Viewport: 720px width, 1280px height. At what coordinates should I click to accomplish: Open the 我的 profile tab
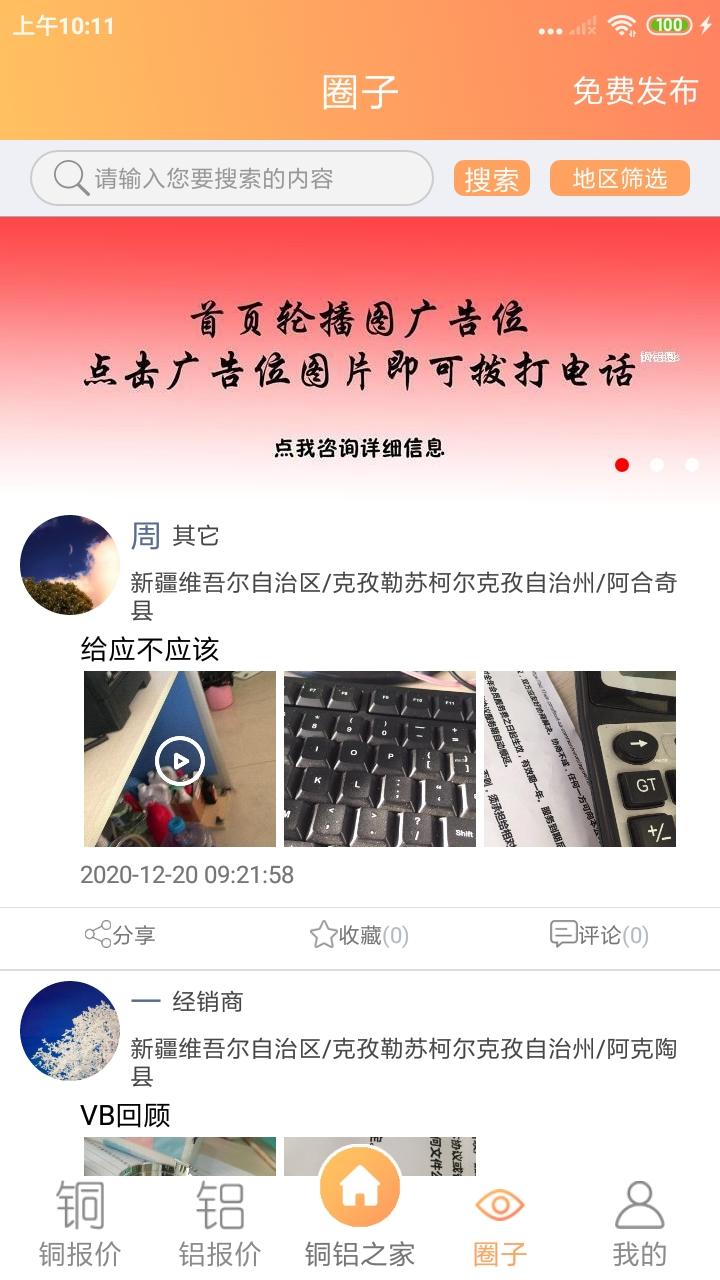click(x=640, y=1223)
